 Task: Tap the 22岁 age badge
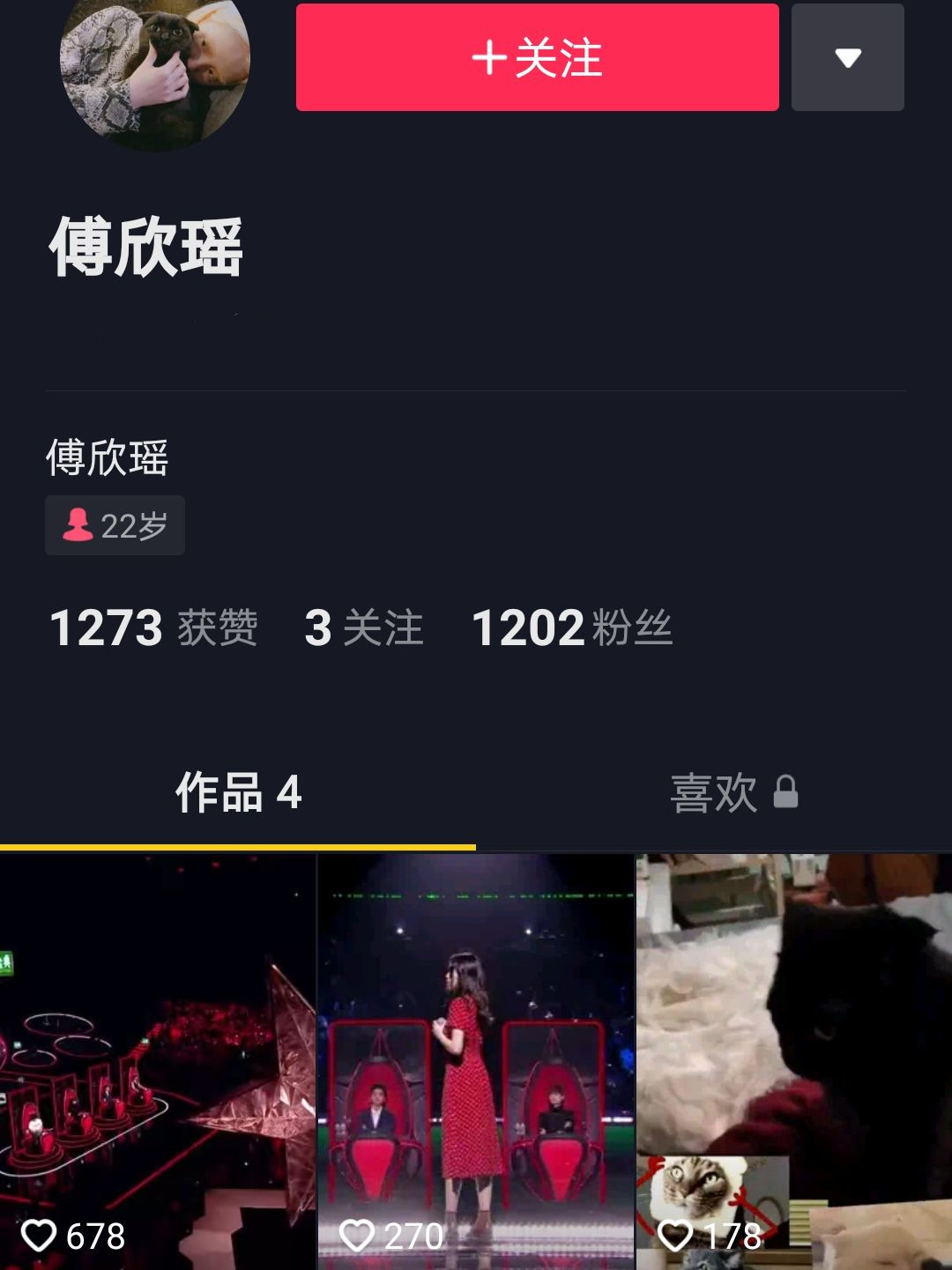115,526
